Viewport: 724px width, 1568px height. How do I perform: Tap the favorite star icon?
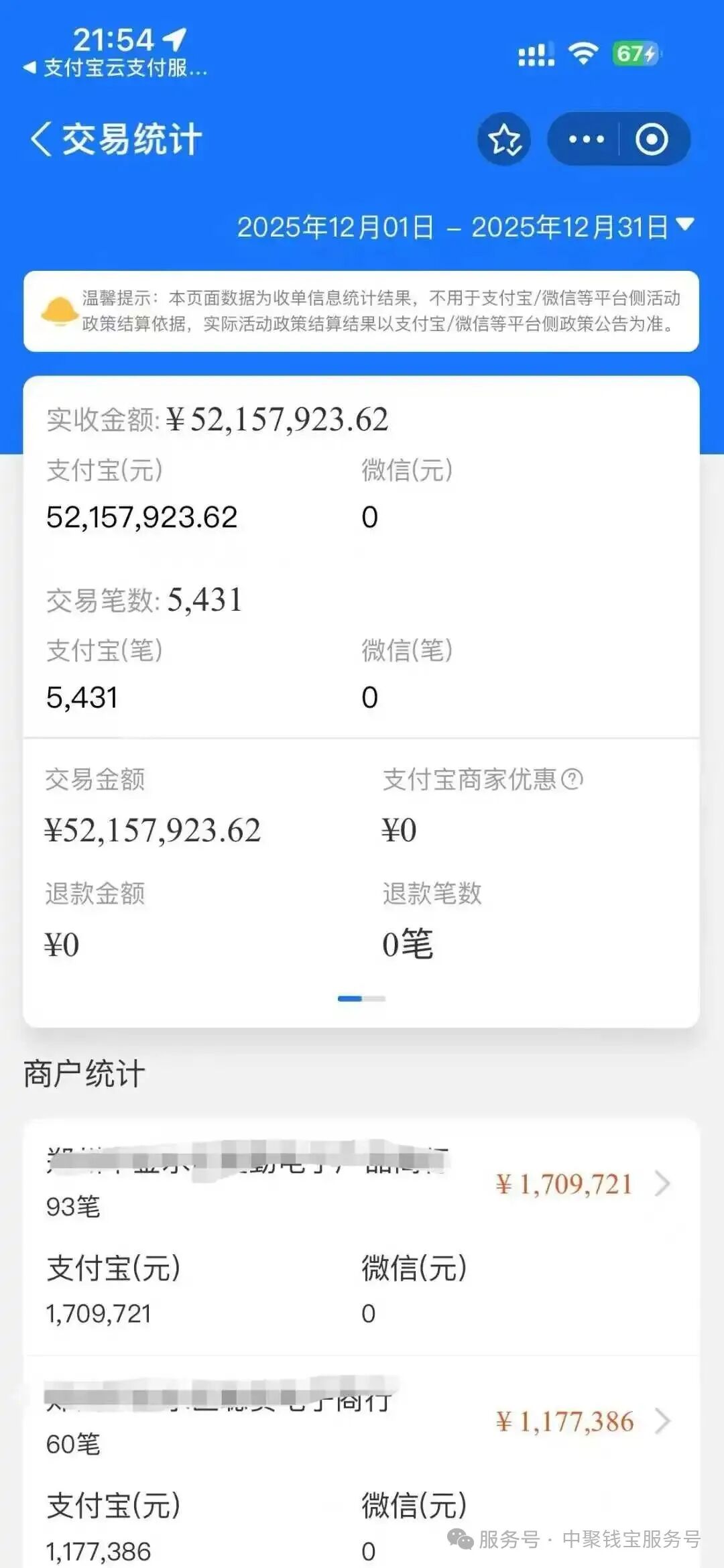(x=503, y=138)
